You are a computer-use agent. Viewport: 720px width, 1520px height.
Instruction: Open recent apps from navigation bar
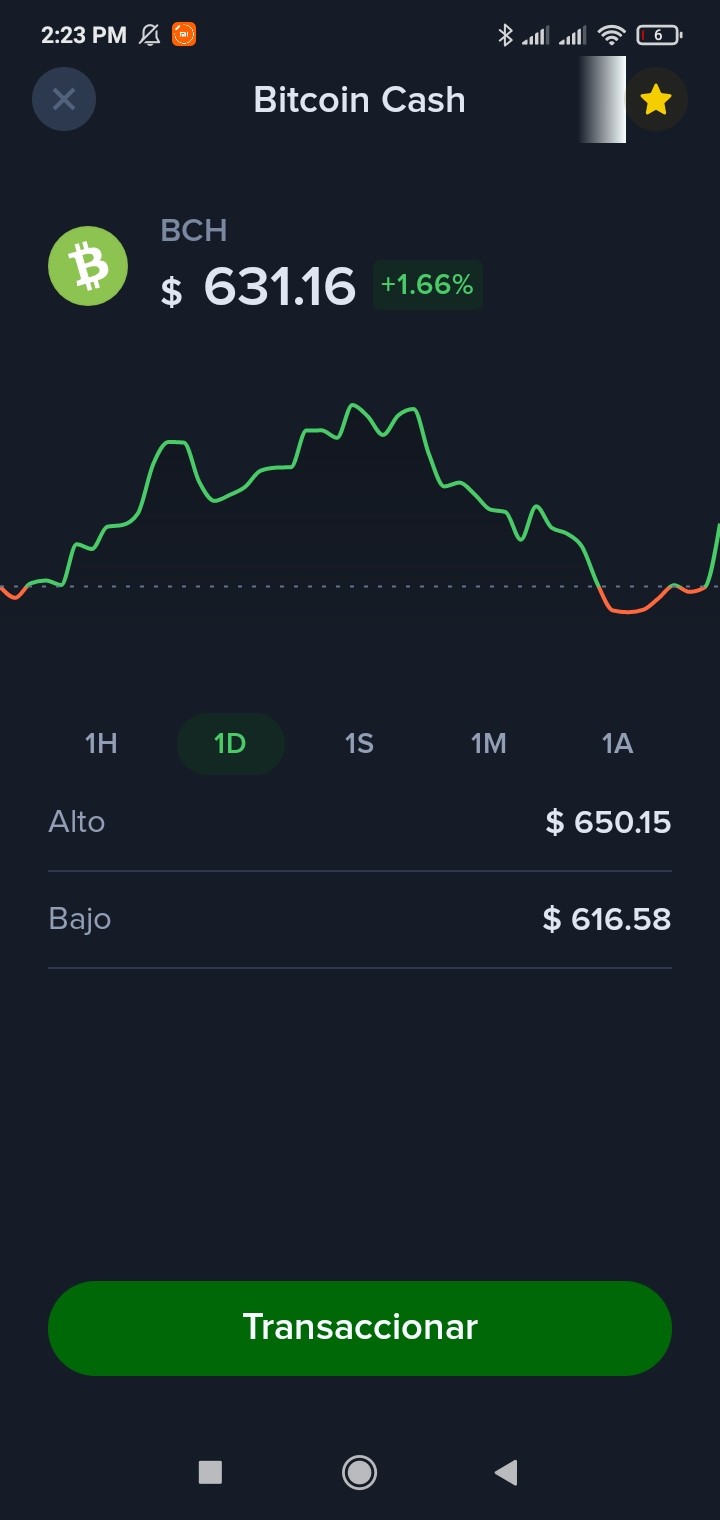pyautogui.click(x=210, y=1472)
